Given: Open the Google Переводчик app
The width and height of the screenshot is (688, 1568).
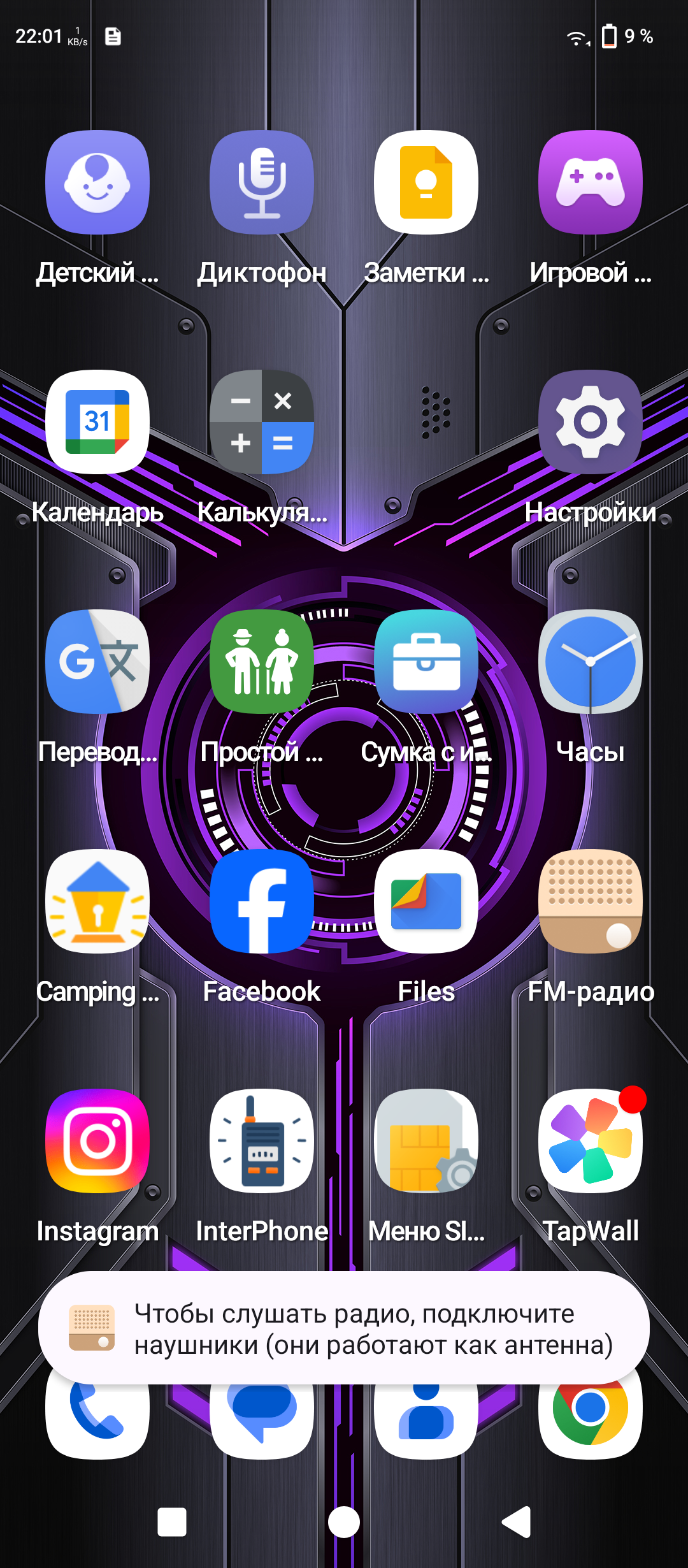Looking at the screenshot, I should [97, 662].
